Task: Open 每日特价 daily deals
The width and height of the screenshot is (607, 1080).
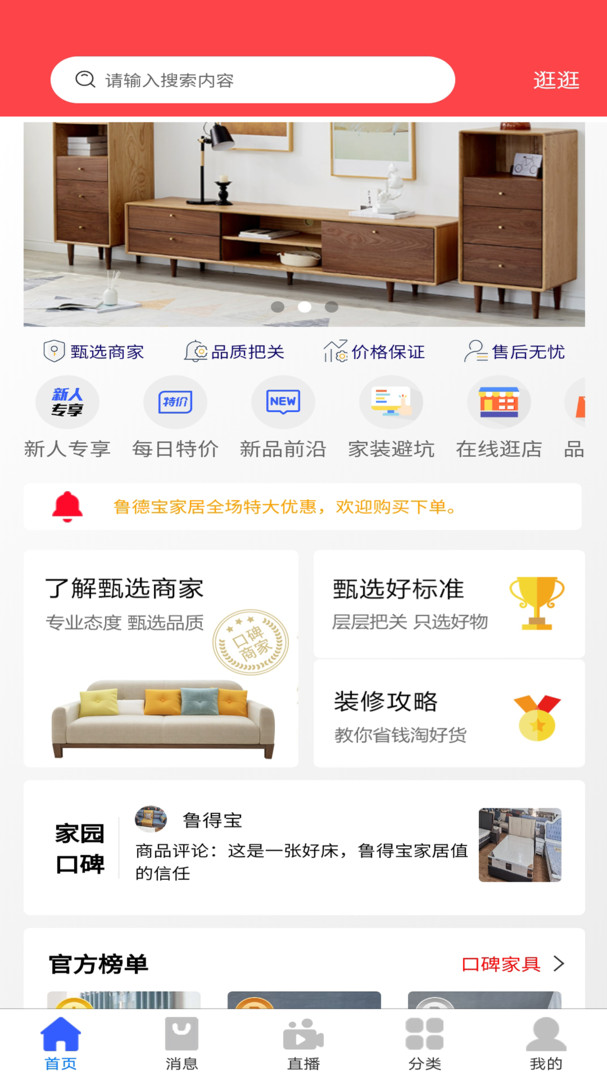Action: click(175, 418)
